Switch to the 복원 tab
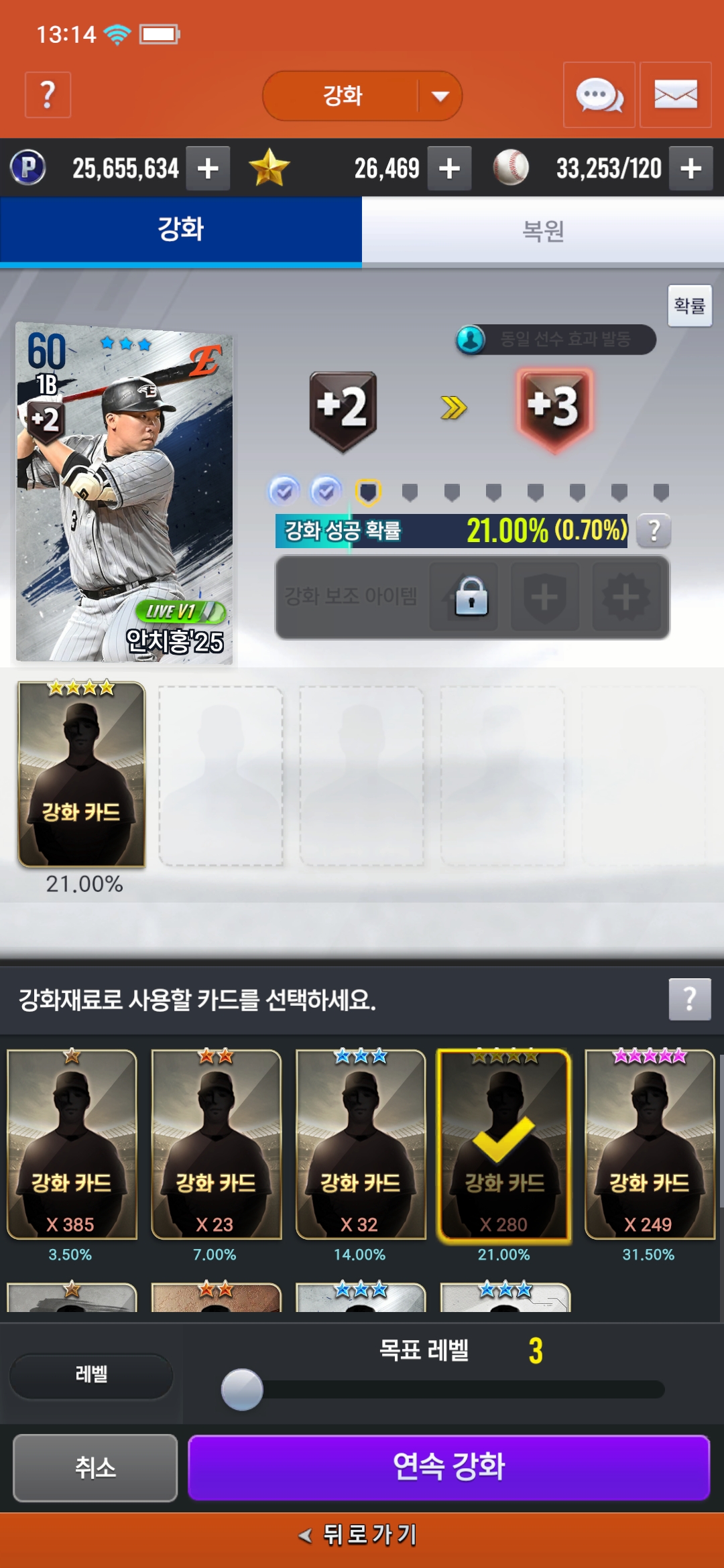 pos(543,231)
